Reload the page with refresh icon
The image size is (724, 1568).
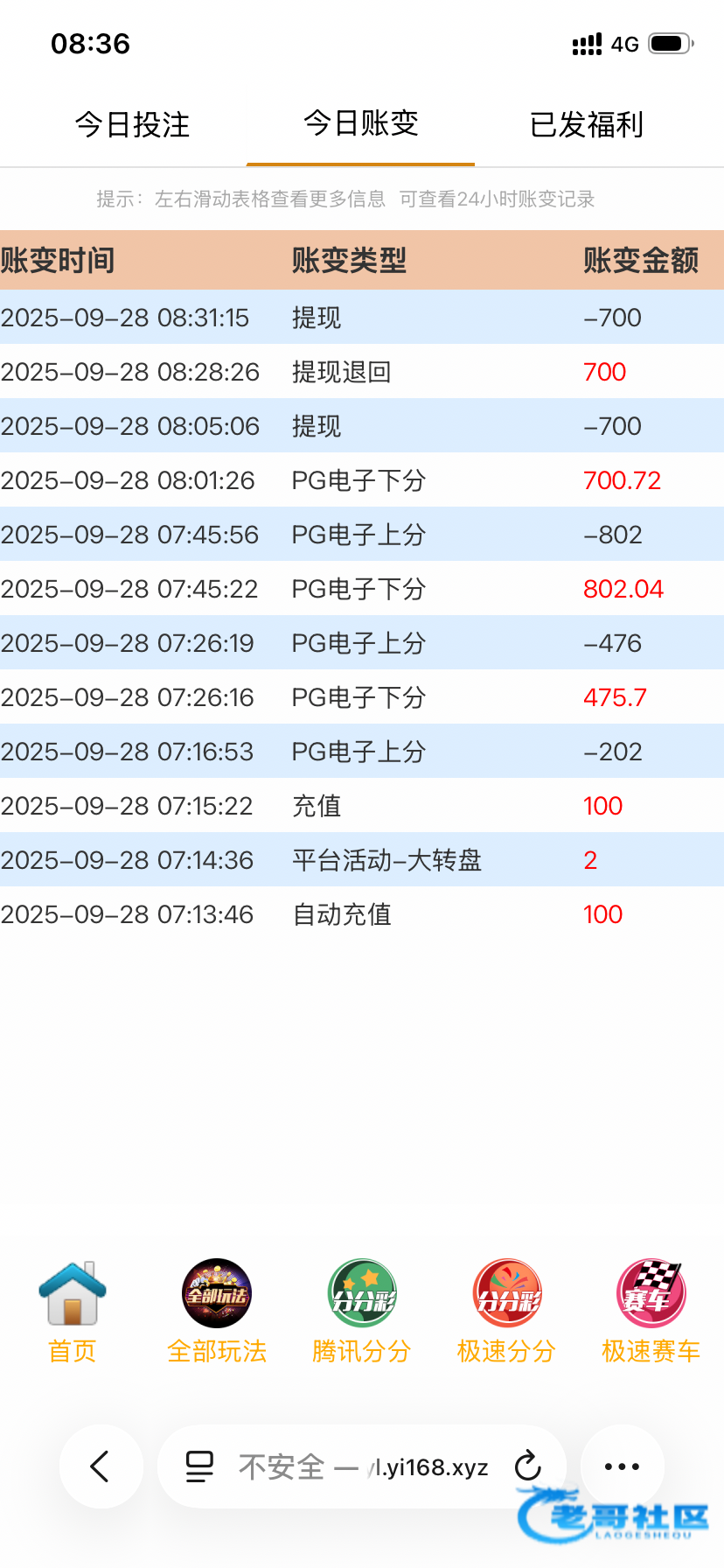tap(527, 1466)
